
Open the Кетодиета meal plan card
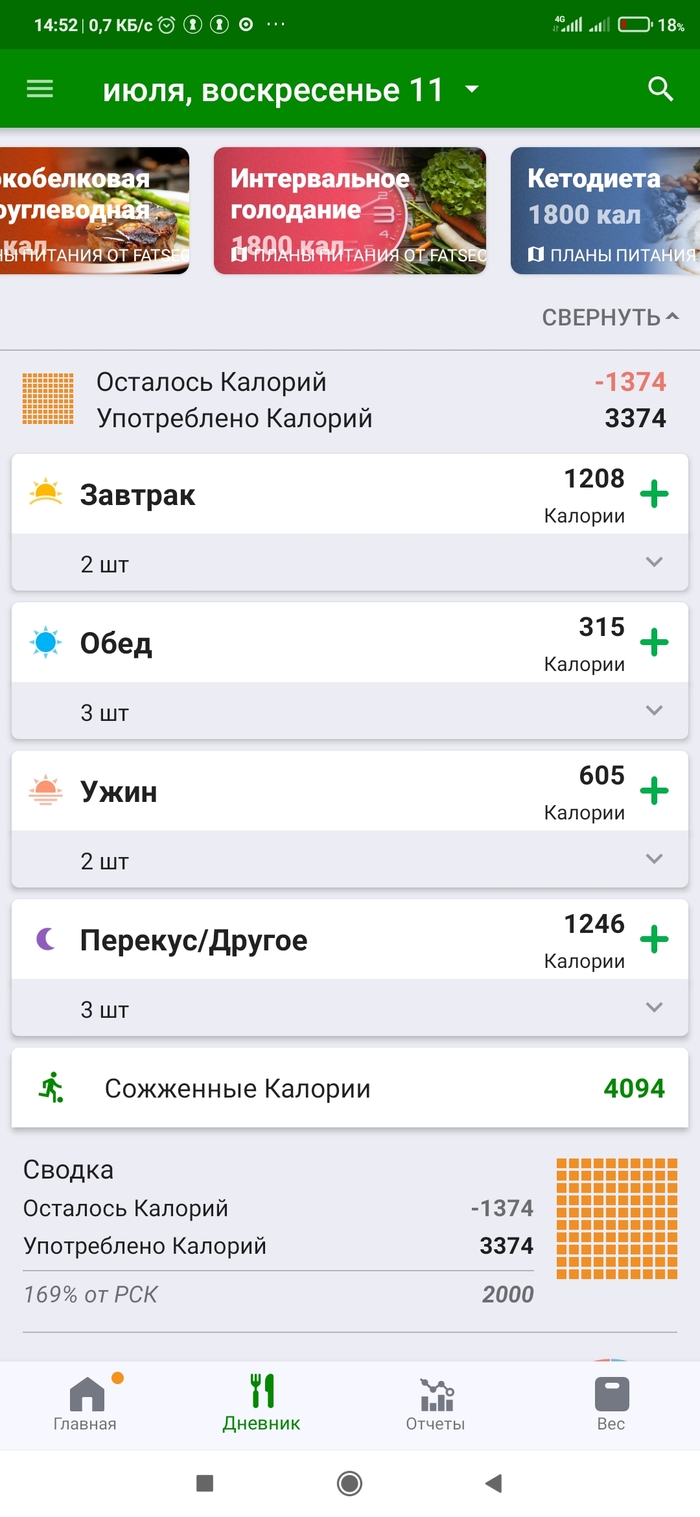(x=603, y=211)
